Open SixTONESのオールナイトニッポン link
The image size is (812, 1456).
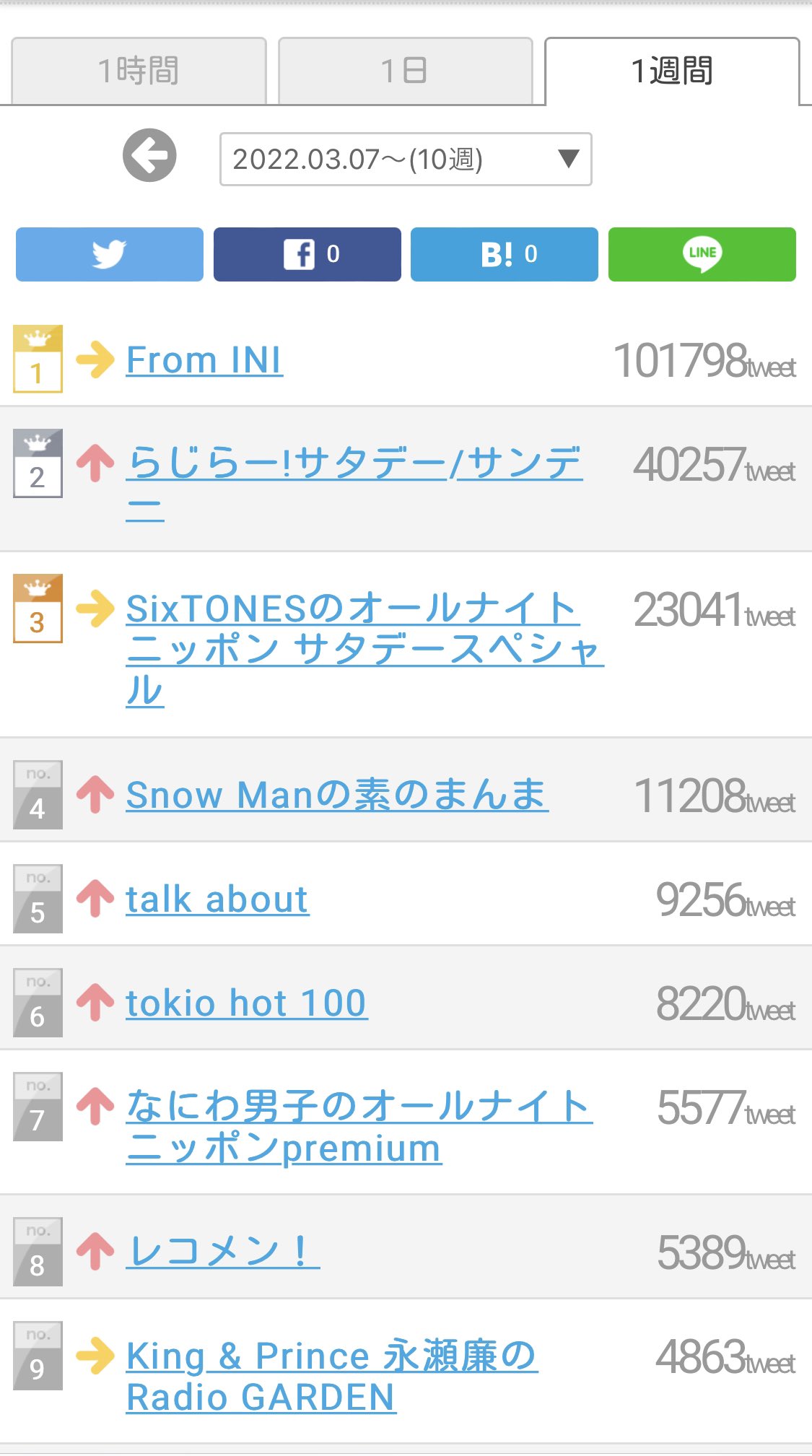[x=364, y=648]
